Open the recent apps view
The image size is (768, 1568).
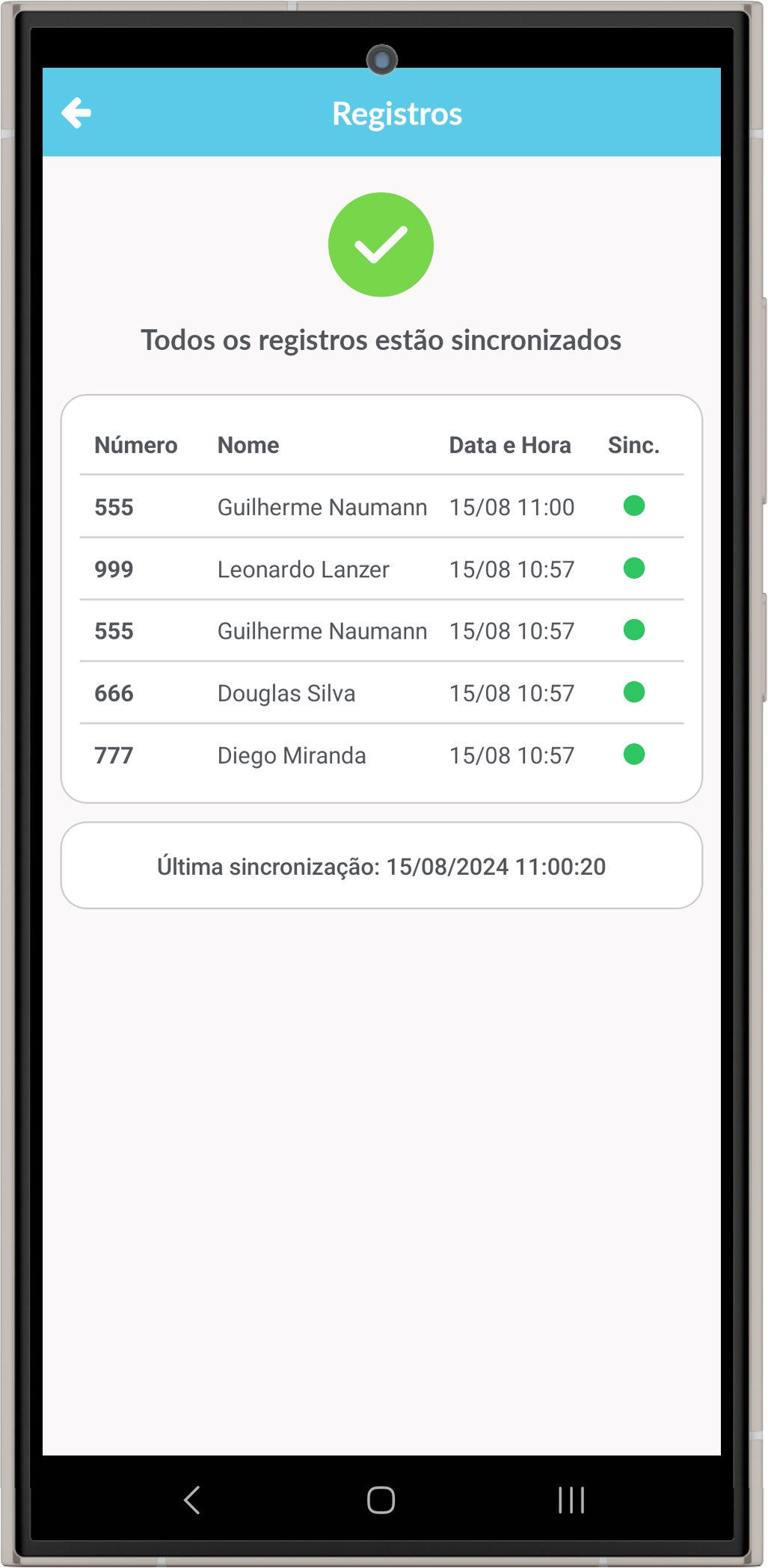(x=571, y=1499)
